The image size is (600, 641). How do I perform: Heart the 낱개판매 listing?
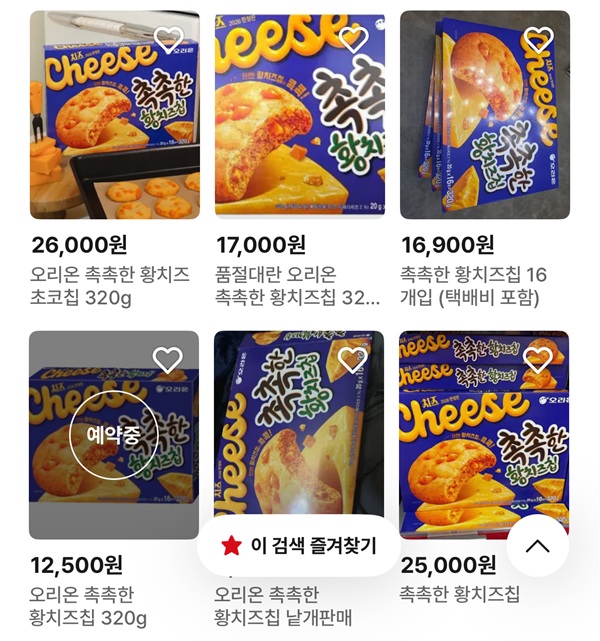353,360
